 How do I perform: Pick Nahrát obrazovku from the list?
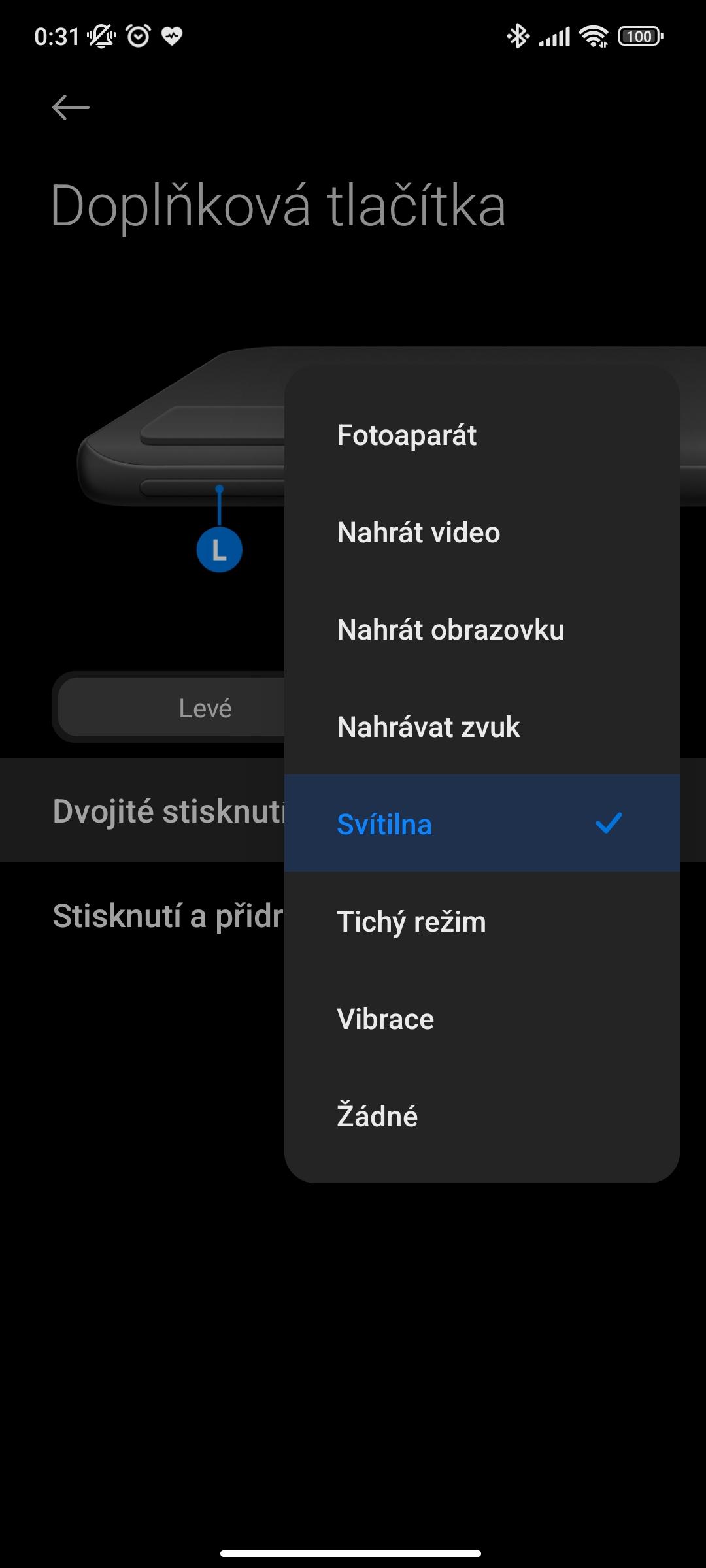[x=482, y=630]
